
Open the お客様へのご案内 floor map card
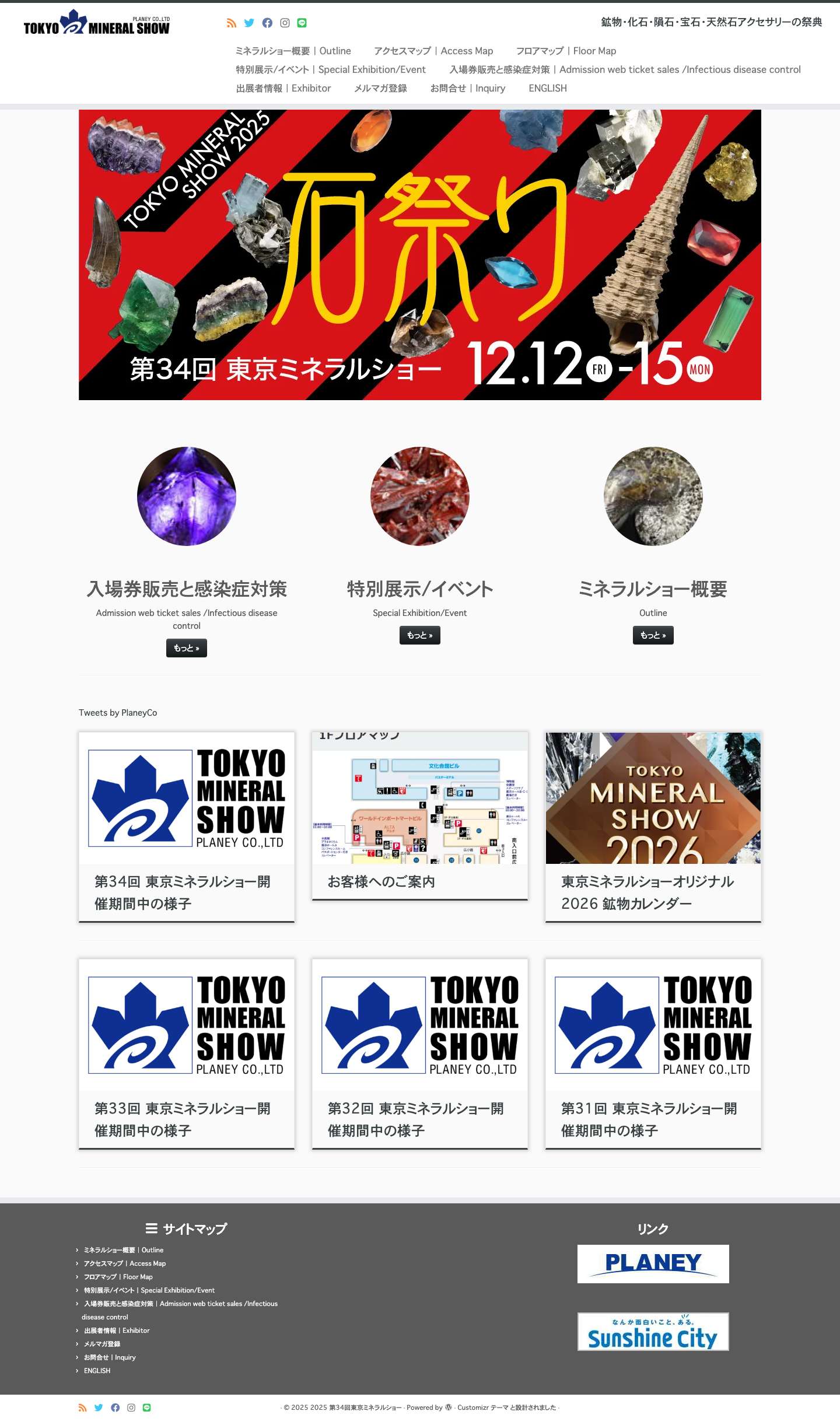[x=419, y=815]
